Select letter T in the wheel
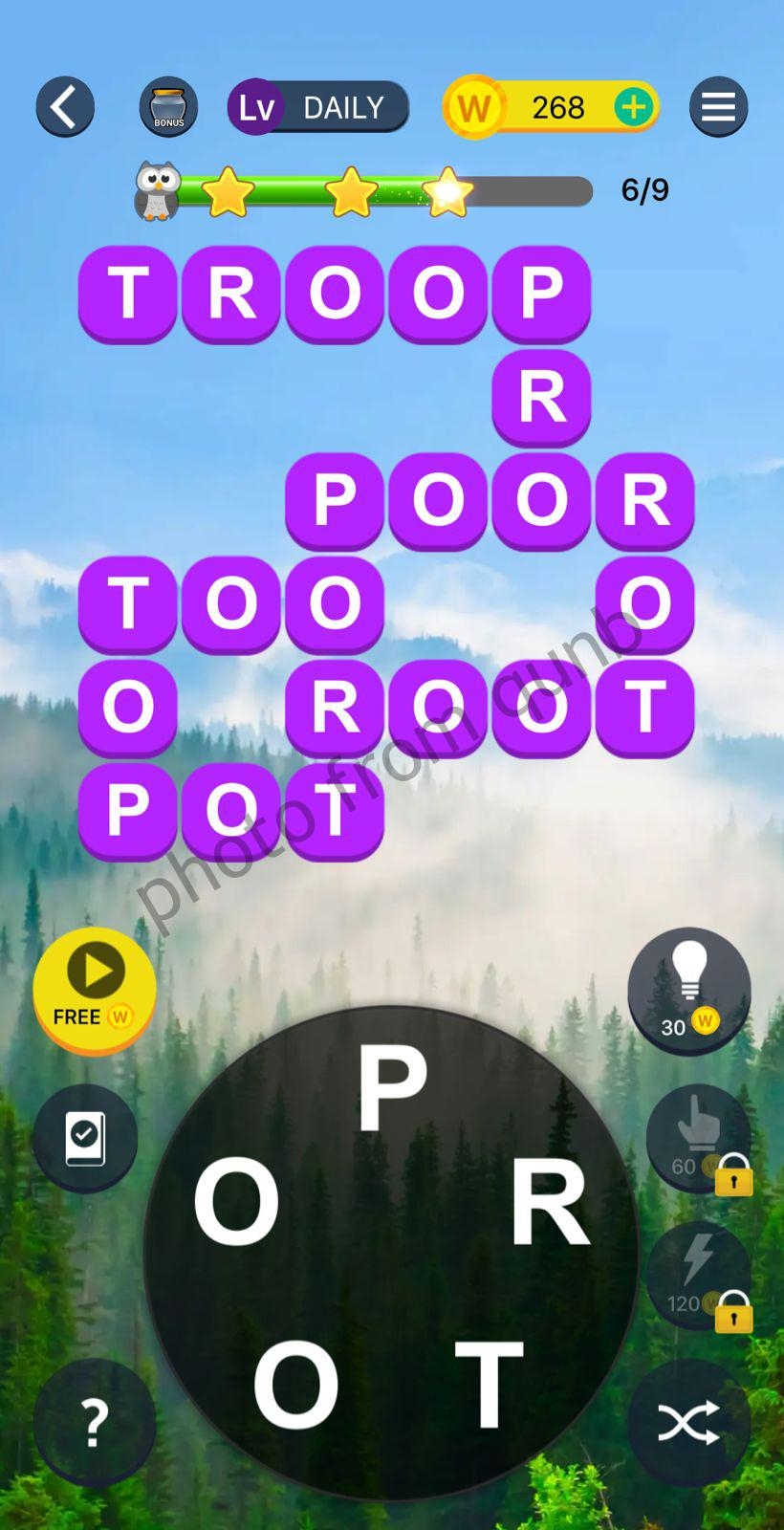The height and width of the screenshot is (1530, 784). tap(489, 1383)
